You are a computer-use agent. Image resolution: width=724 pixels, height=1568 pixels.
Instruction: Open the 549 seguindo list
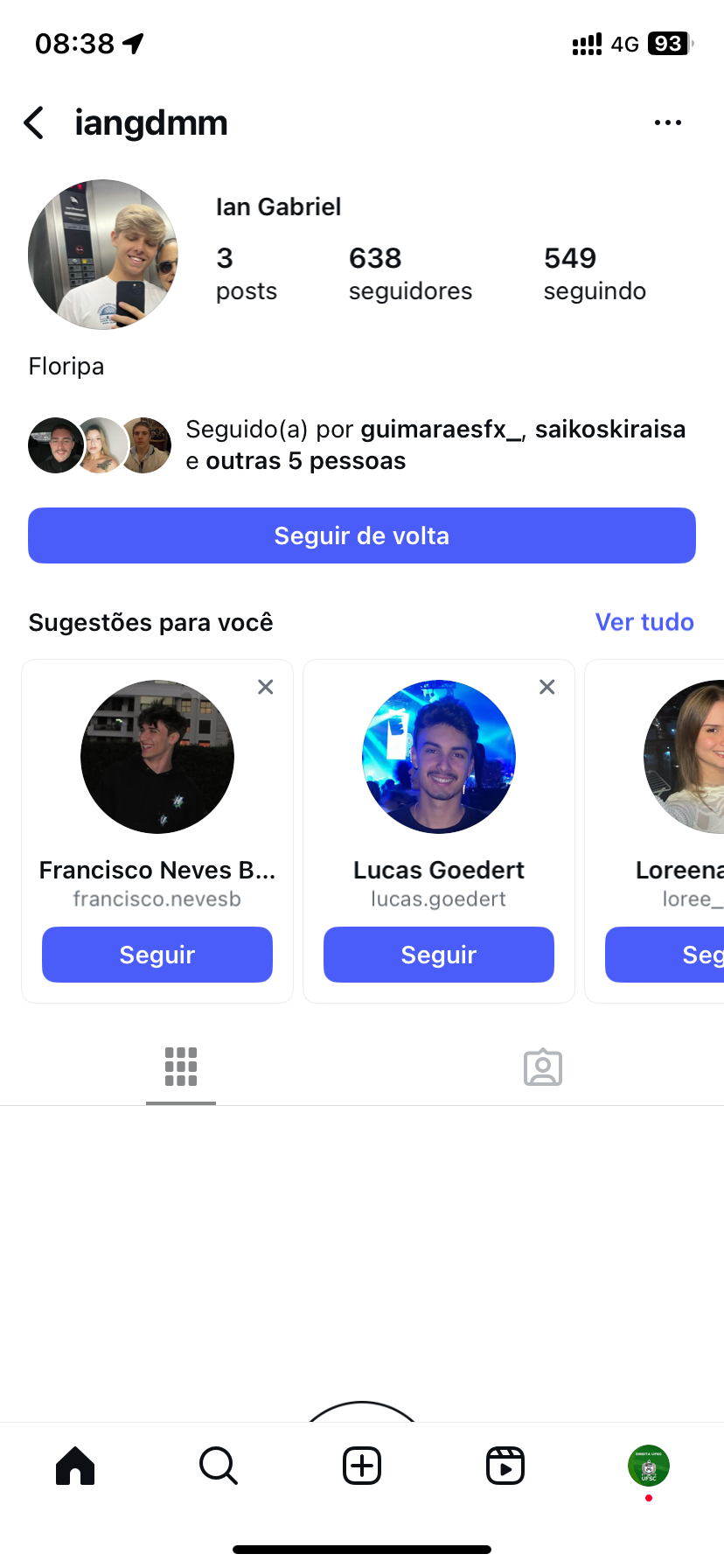coord(595,273)
